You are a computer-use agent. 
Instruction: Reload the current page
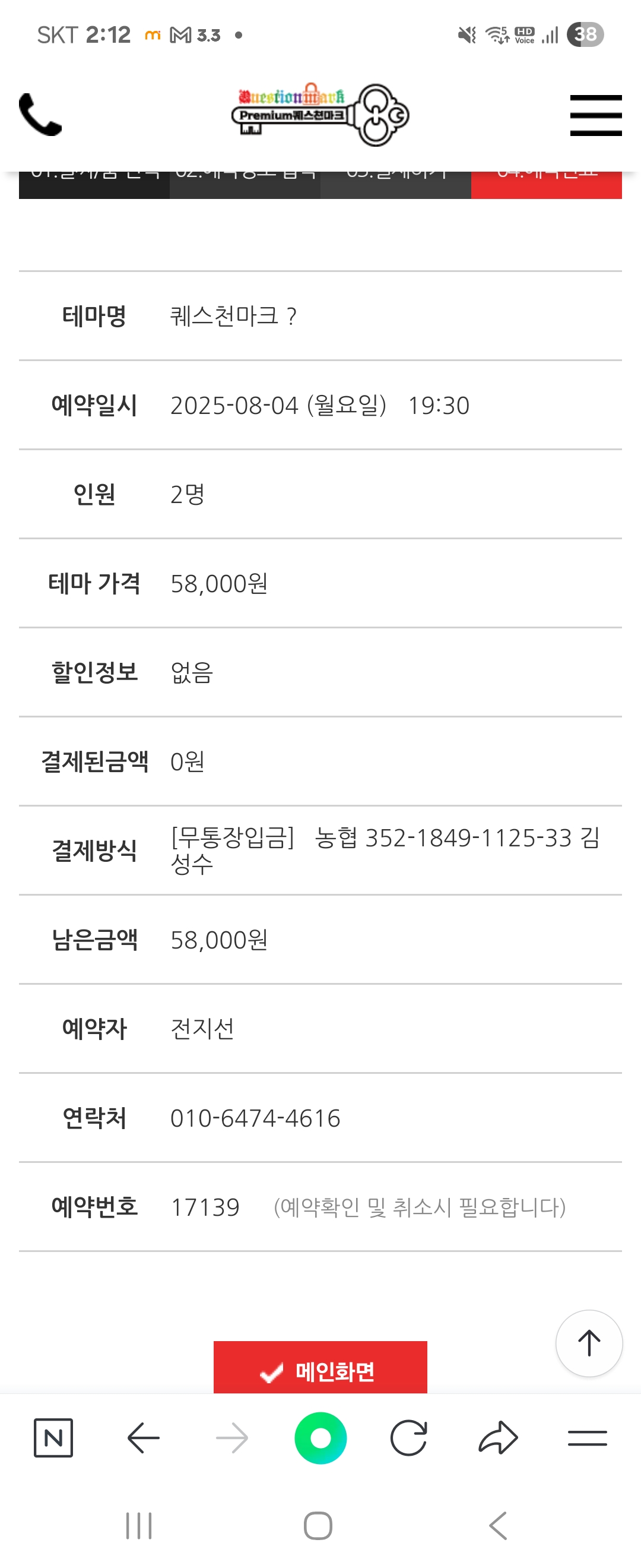click(409, 1438)
